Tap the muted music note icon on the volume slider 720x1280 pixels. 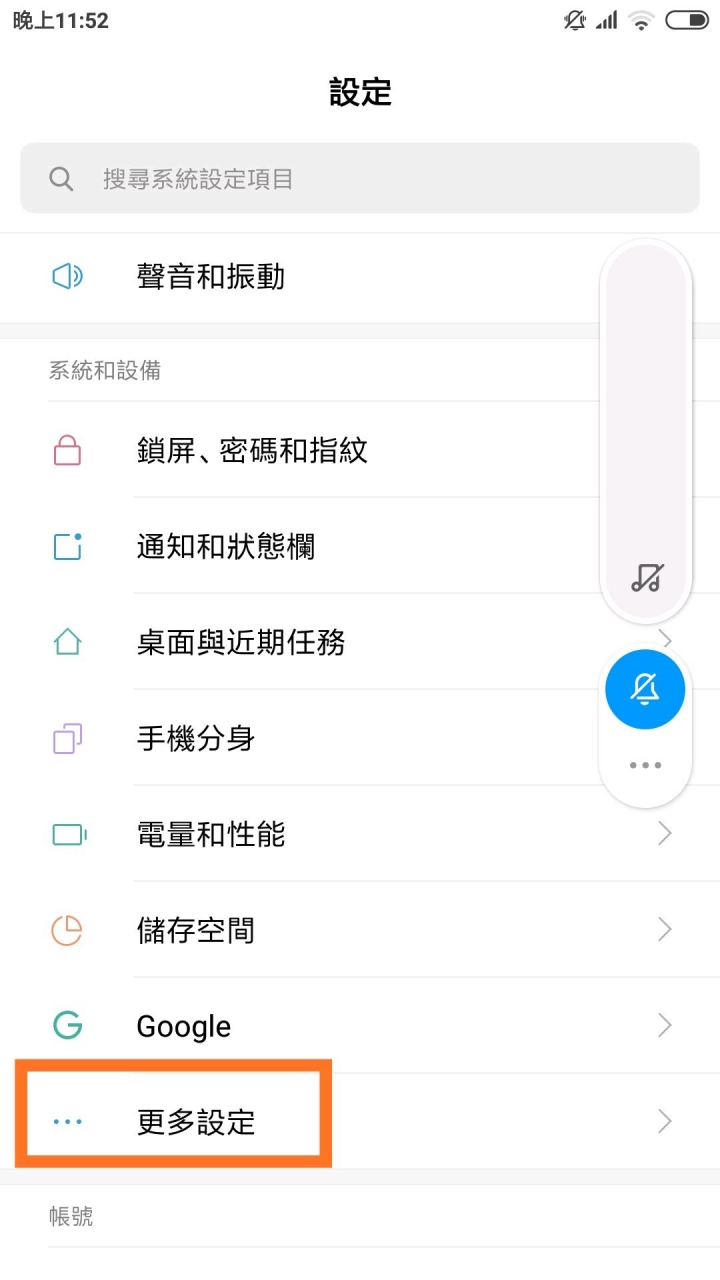click(x=646, y=577)
